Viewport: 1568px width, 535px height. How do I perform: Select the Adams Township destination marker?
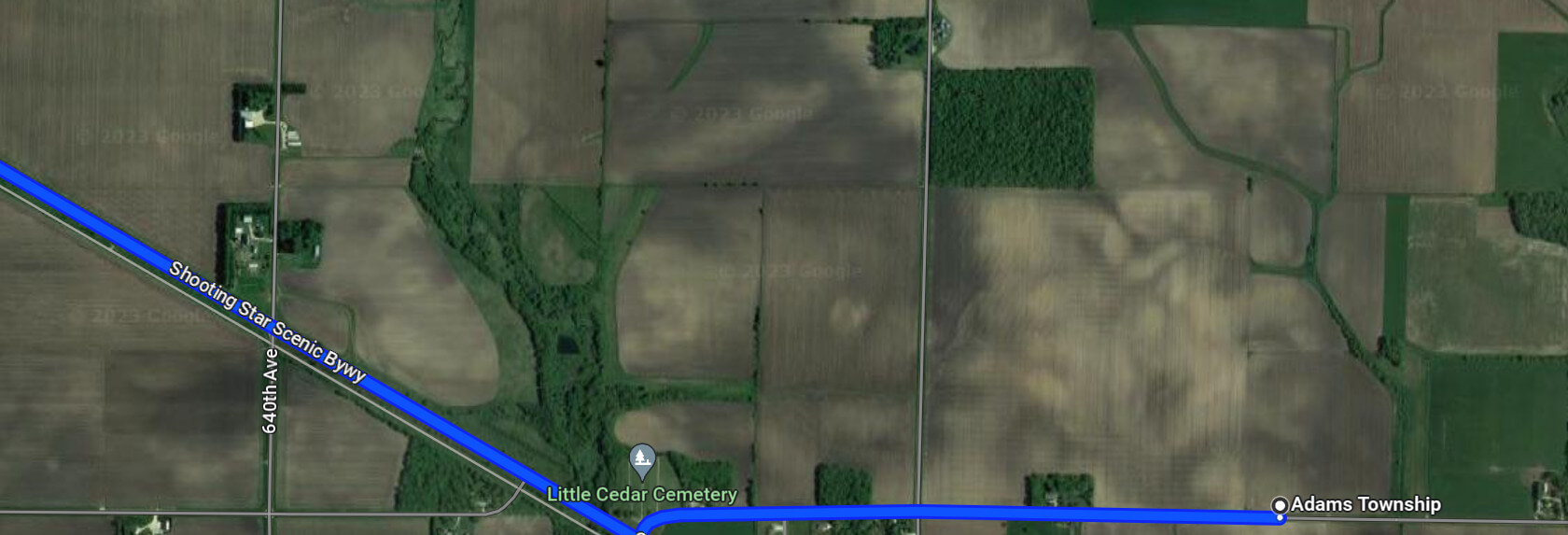pyautogui.click(x=1280, y=505)
